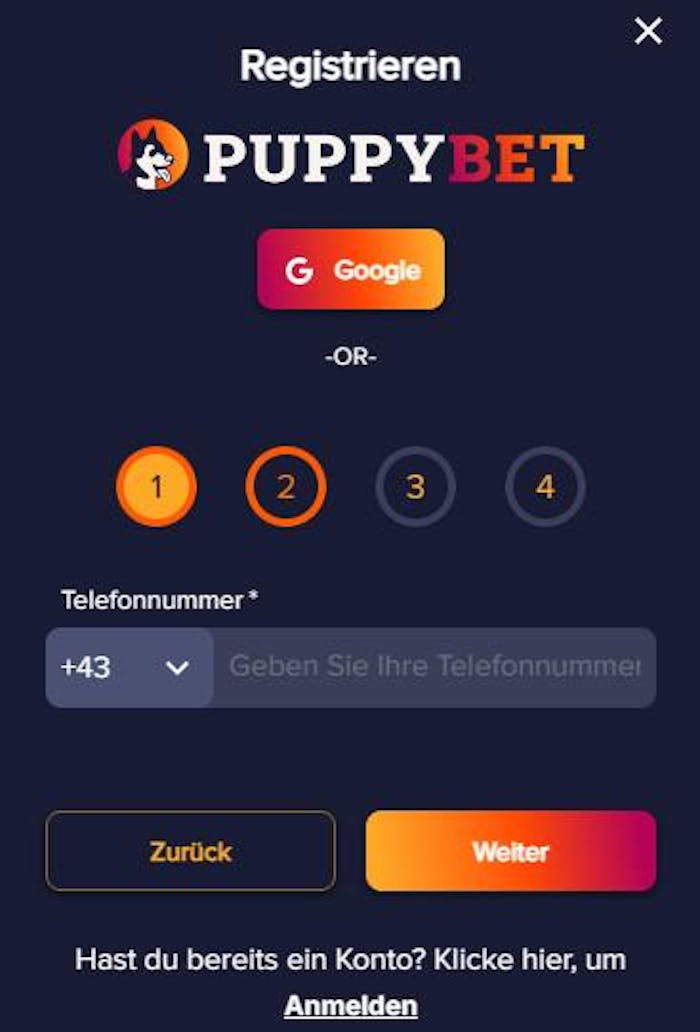Continue with the Weiter button

pyautogui.click(x=510, y=851)
